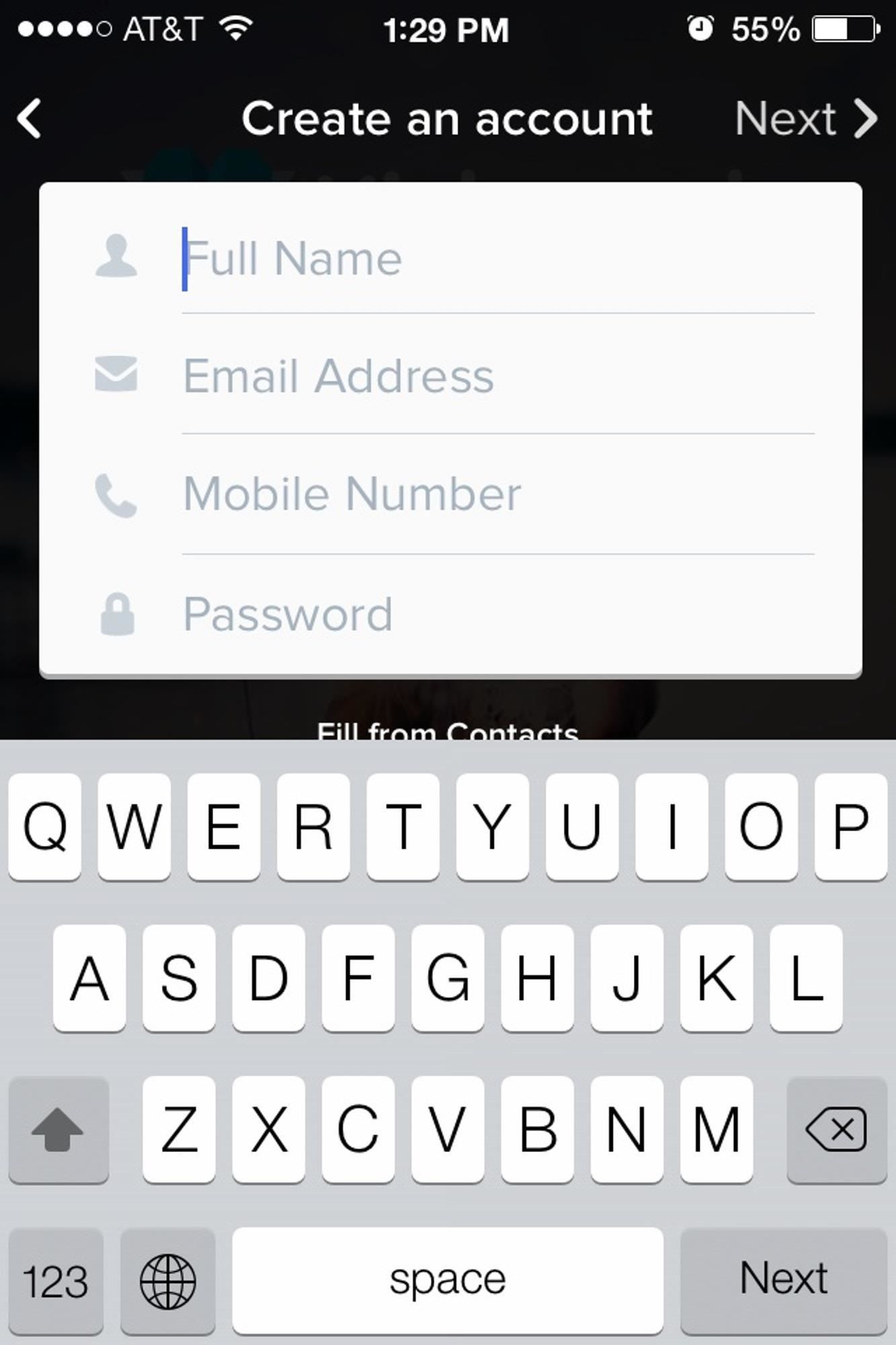896x1345 pixels.
Task: Enter the Mobile Number field
Action: 497,494
